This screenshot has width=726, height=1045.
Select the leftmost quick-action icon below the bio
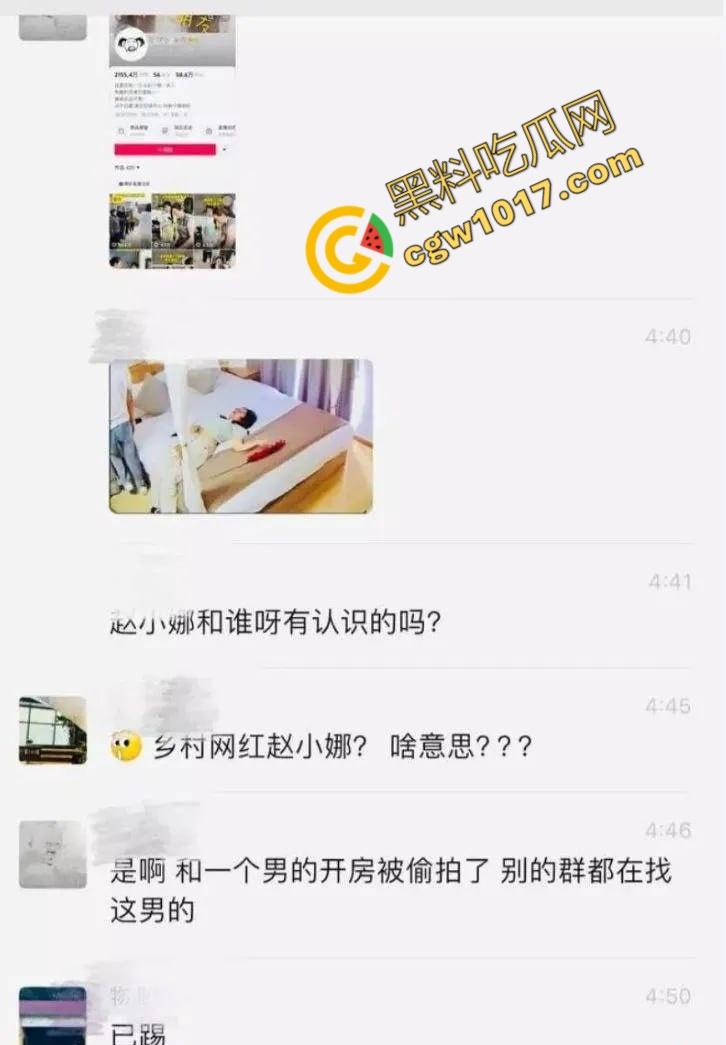coord(122,129)
